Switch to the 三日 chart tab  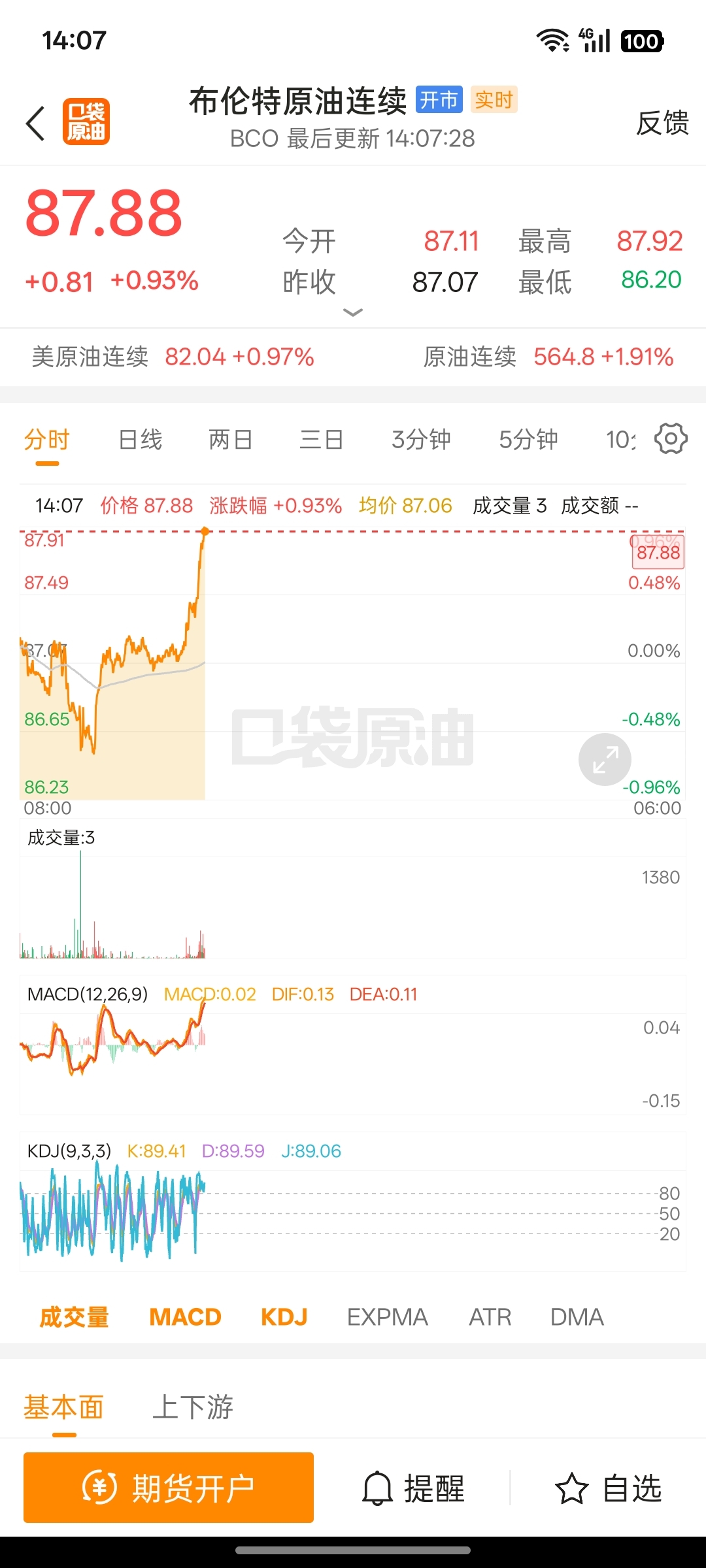pyautogui.click(x=322, y=440)
